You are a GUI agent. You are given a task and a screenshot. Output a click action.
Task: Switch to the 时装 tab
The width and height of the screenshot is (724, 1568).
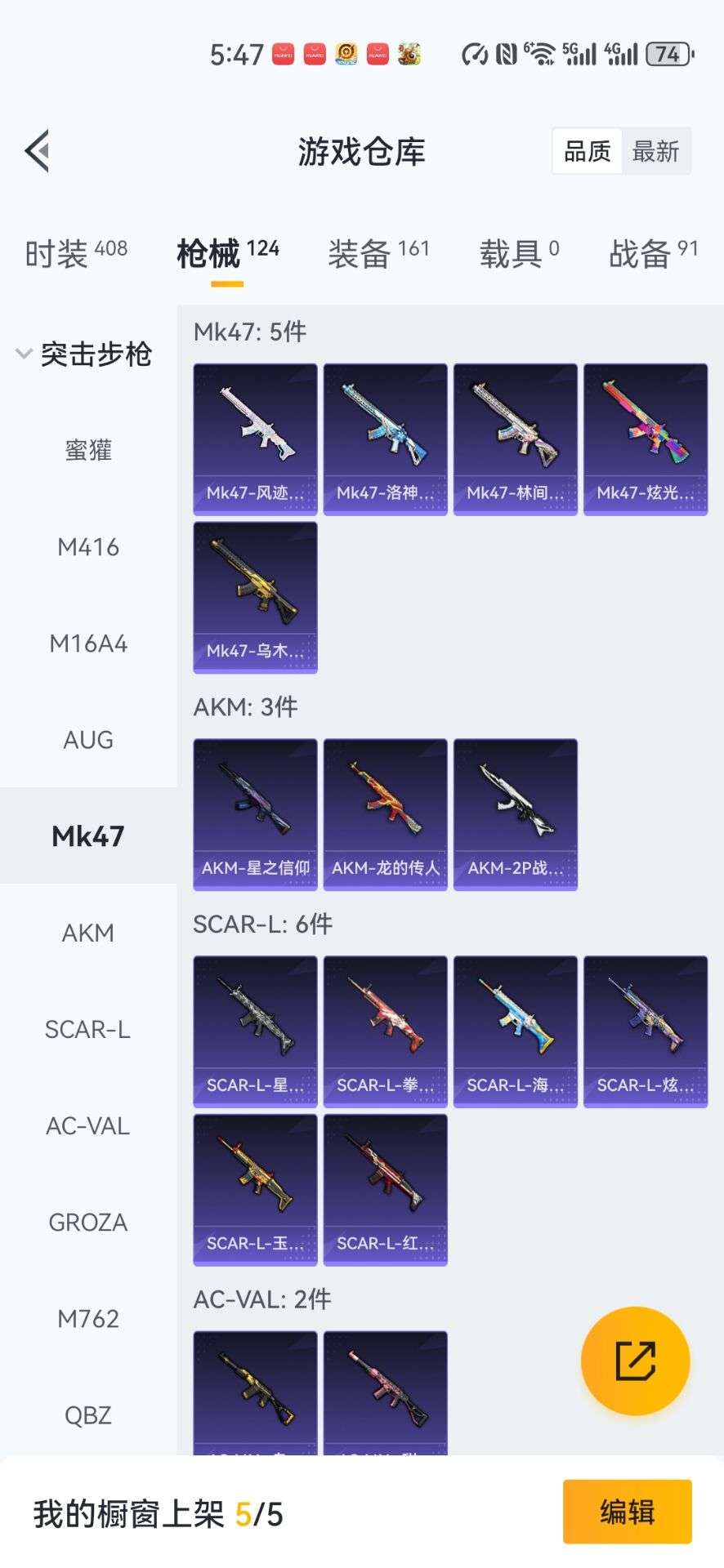pyautogui.click(x=76, y=253)
